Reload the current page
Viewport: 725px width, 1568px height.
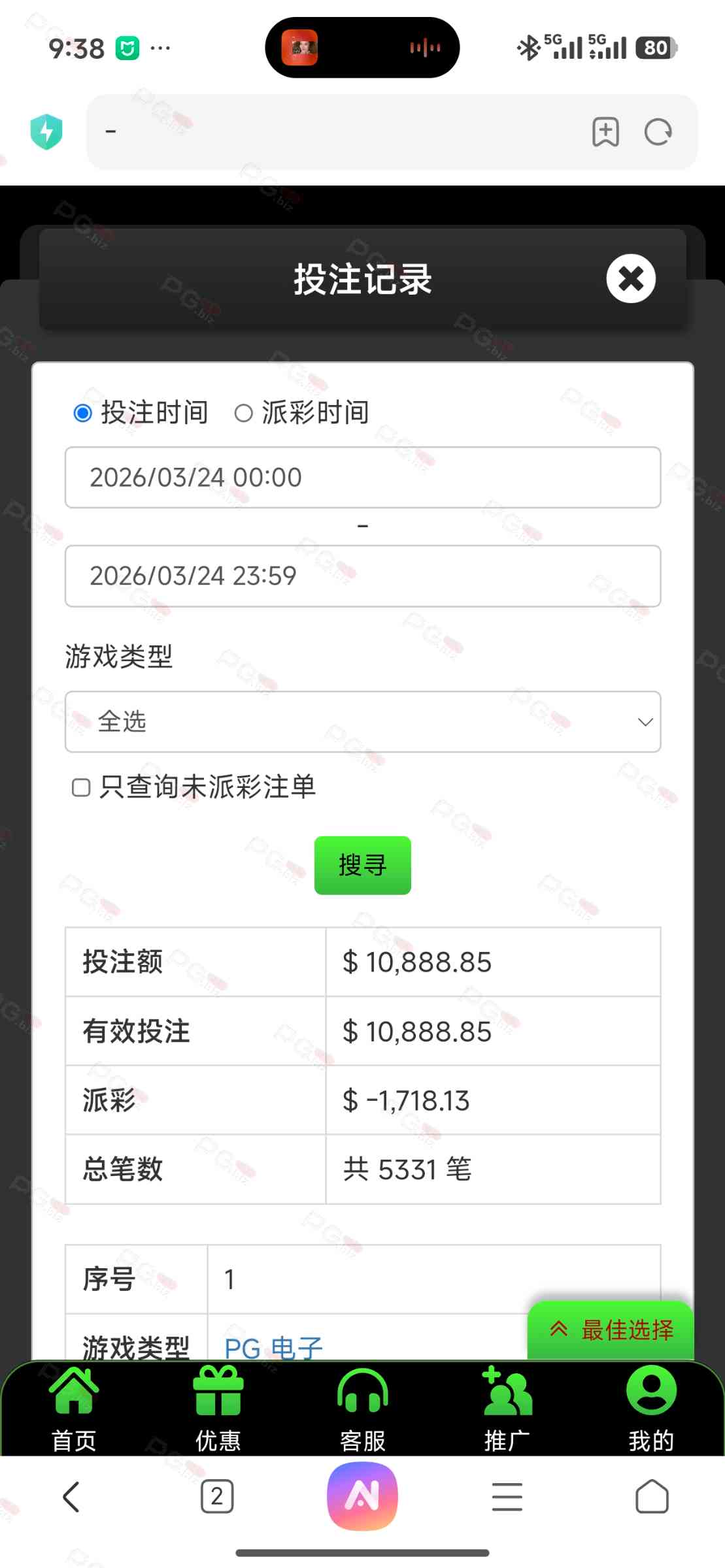pos(658,132)
